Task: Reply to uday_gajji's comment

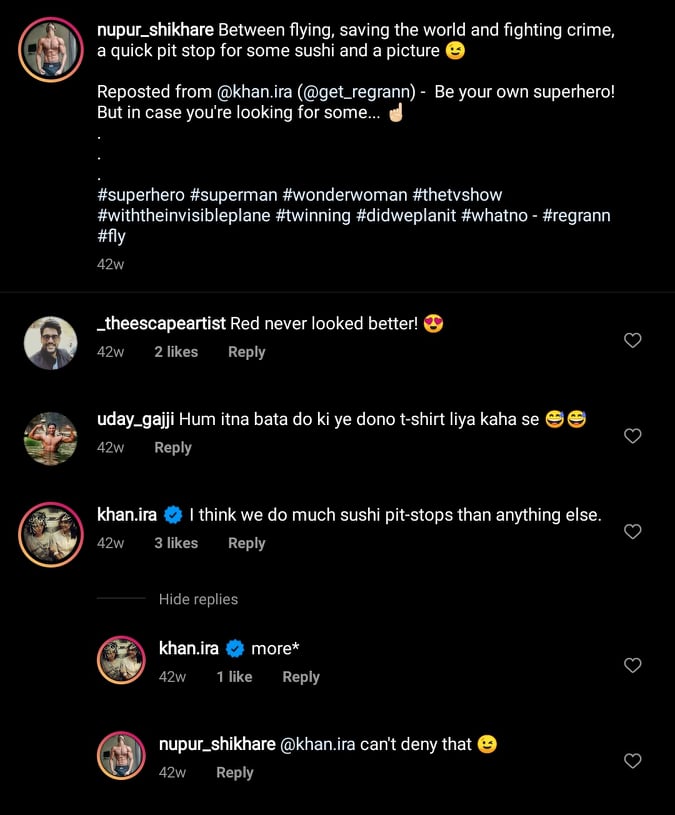Action: 172,448
